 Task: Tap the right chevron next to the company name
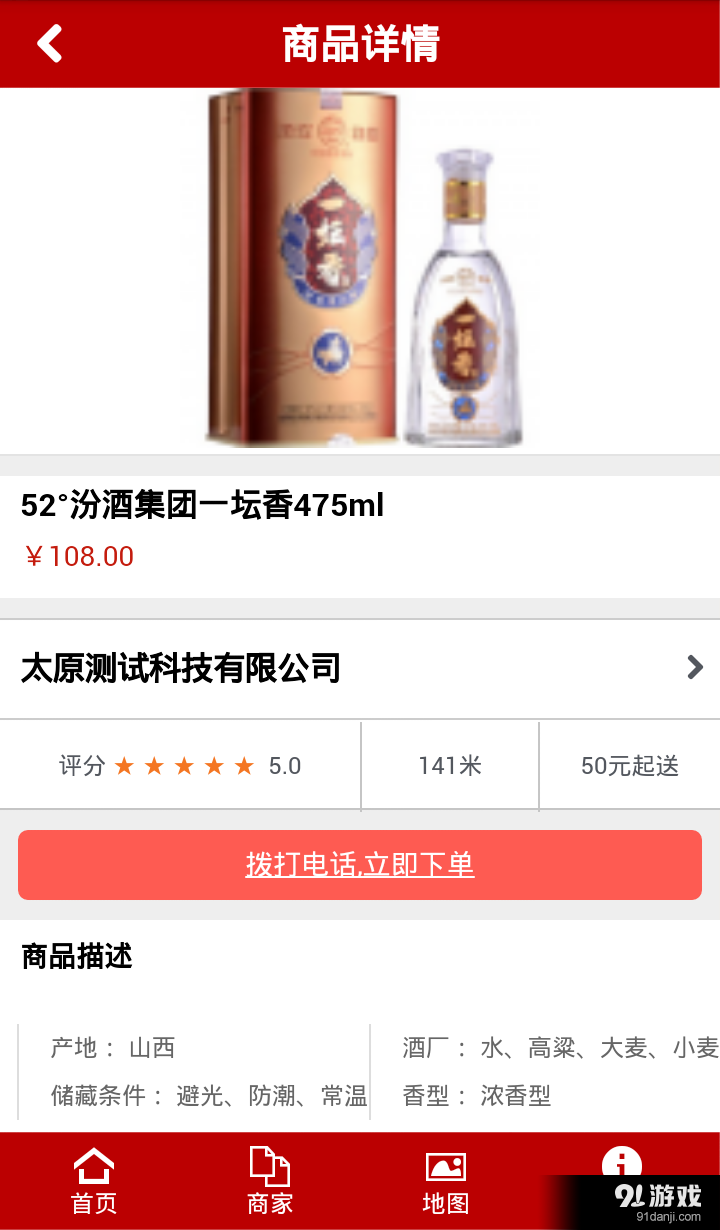[695, 667]
